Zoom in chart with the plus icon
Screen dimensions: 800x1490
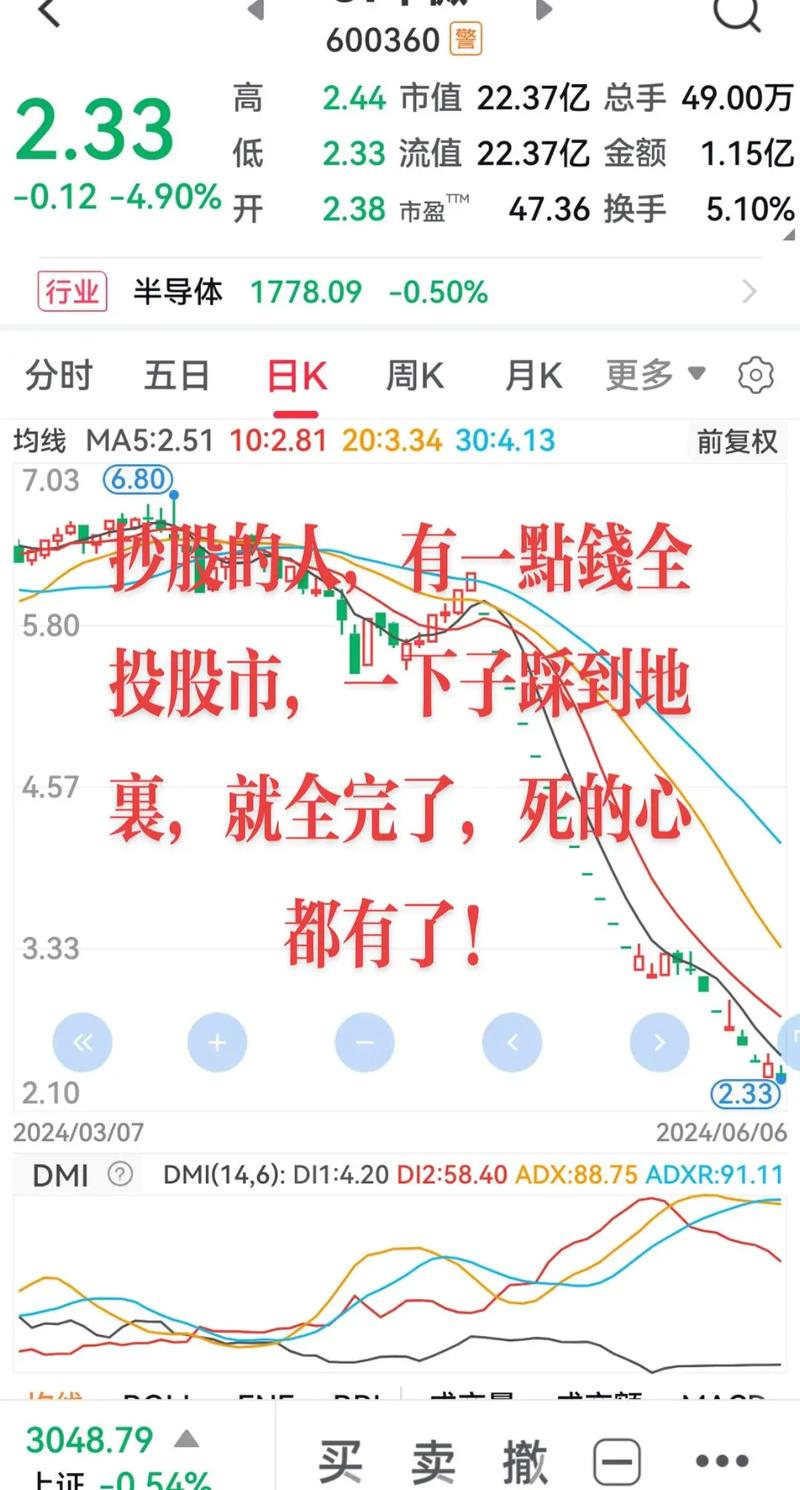[217, 1042]
